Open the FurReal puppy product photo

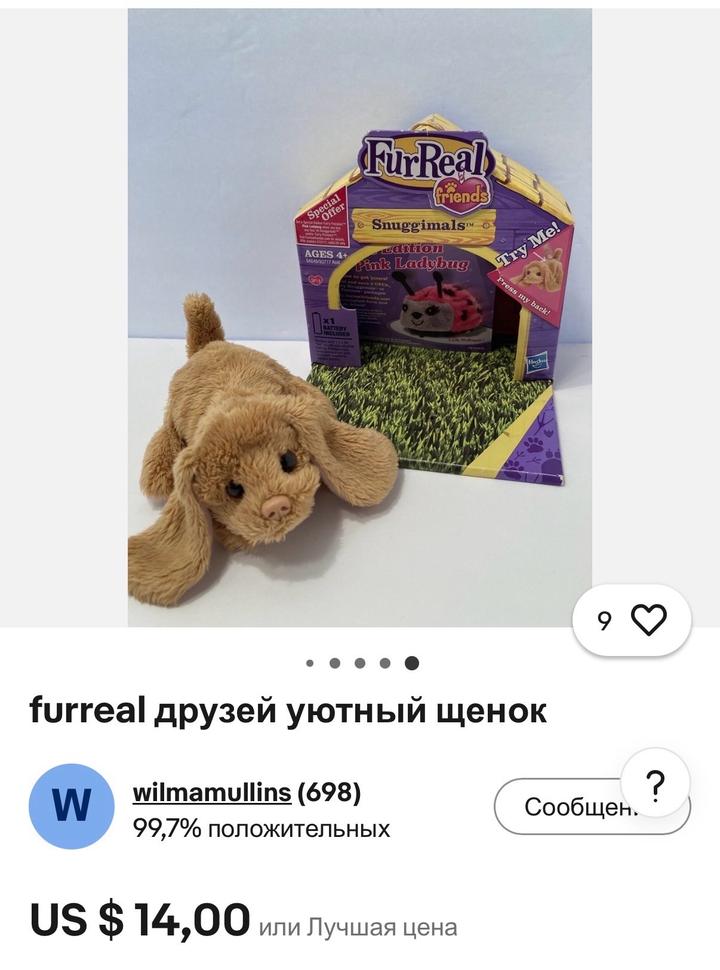(359, 318)
